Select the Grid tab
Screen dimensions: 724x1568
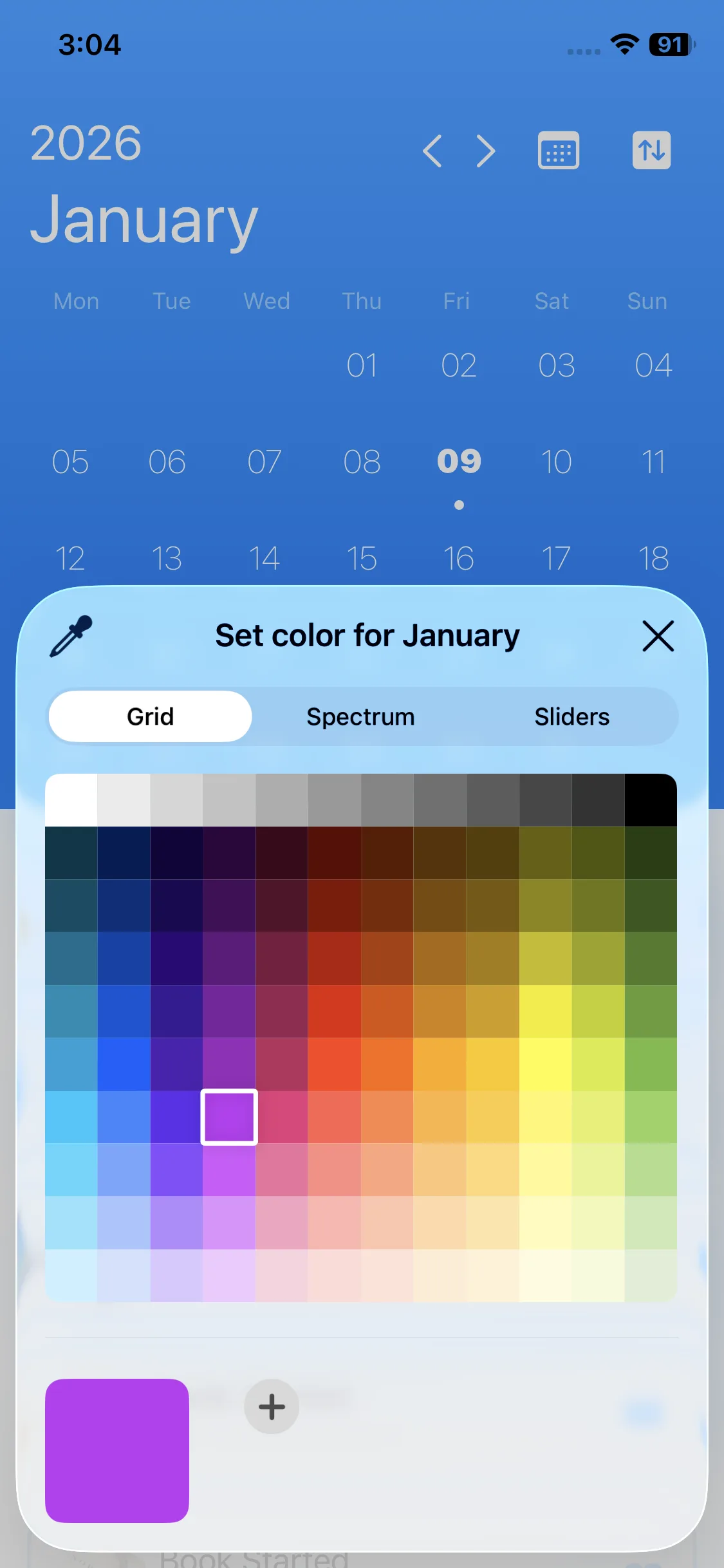[x=151, y=716]
